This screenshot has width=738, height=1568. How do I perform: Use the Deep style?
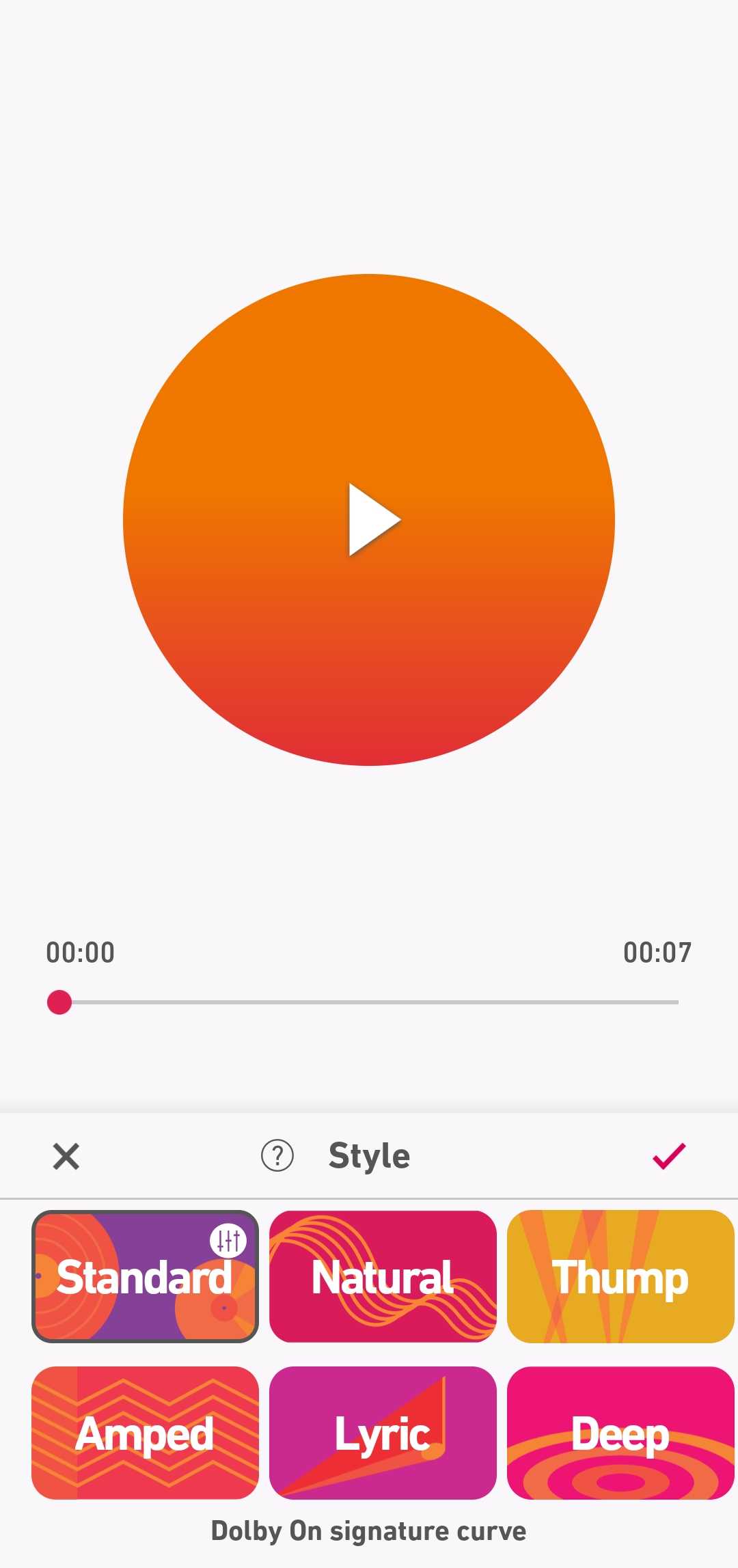coord(620,1433)
